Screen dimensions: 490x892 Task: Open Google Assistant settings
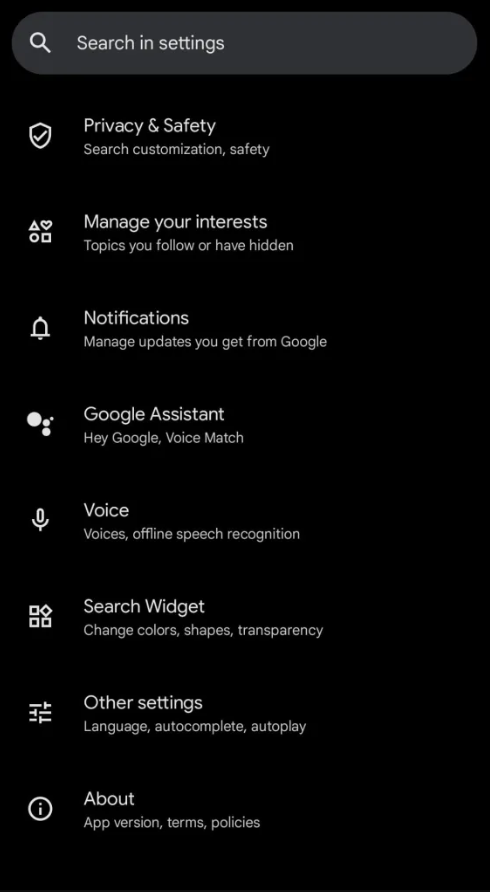tap(245, 425)
